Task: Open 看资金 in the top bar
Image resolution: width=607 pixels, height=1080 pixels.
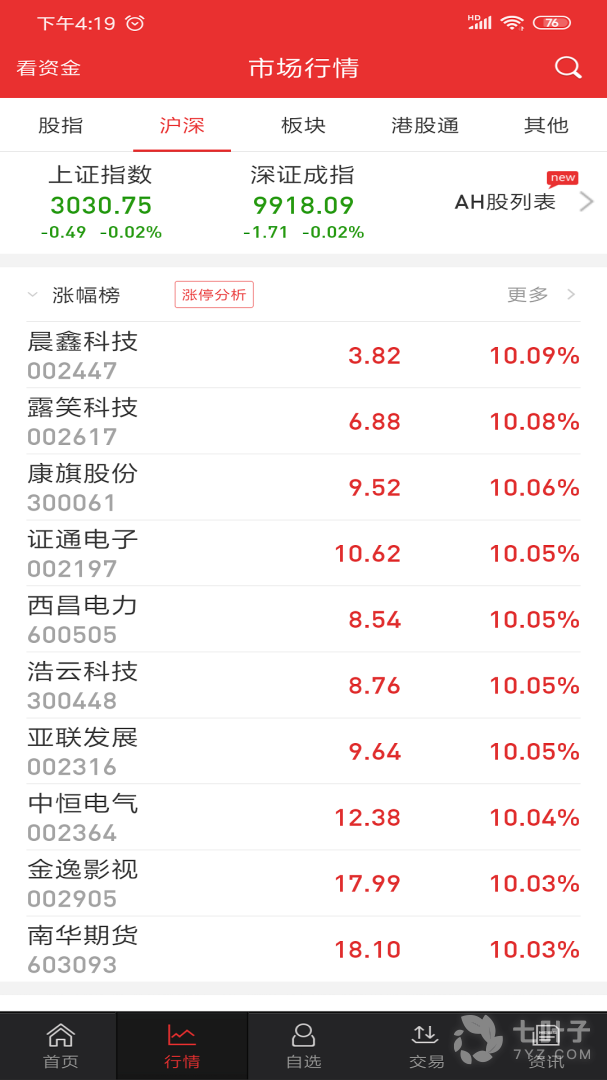Action: [x=49, y=68]
